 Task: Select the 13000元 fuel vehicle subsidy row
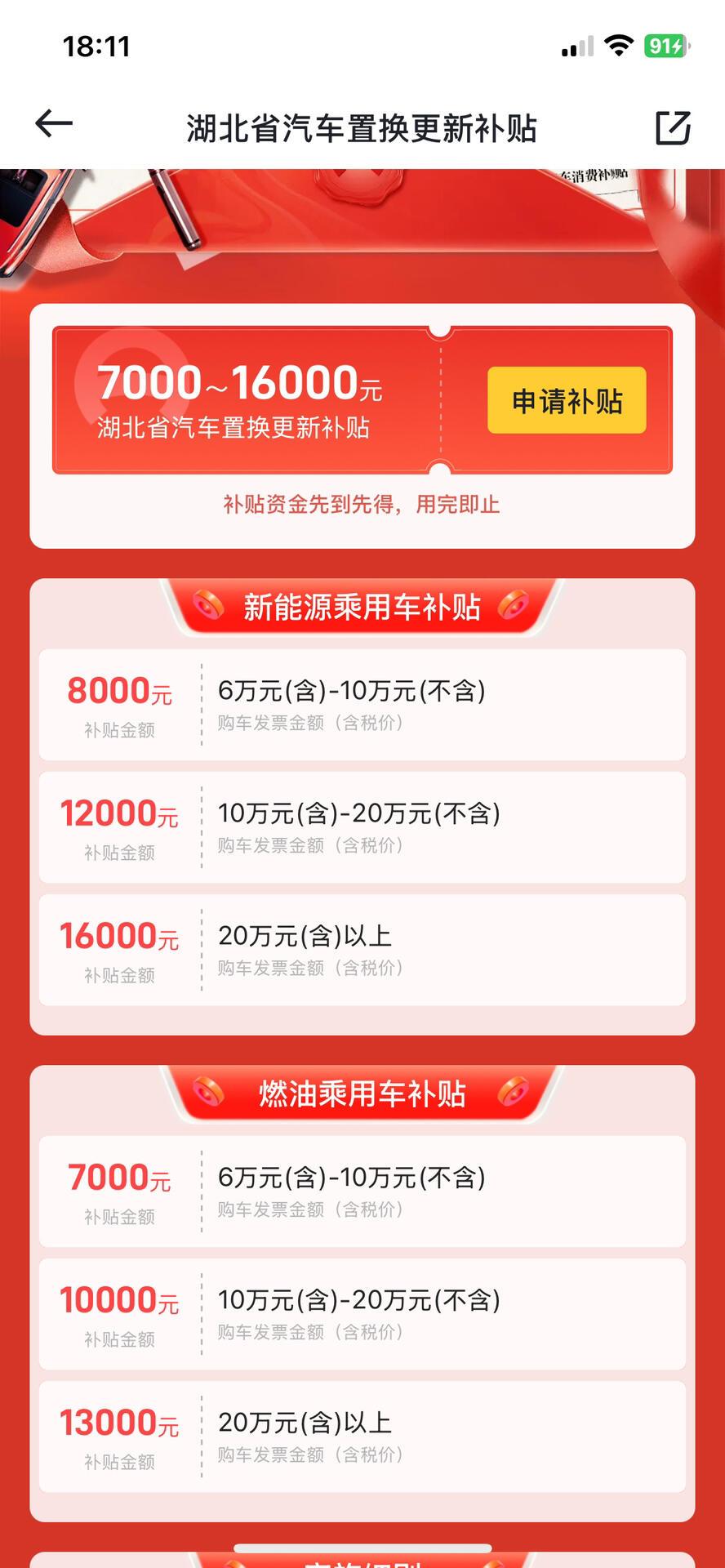pos(362,1437)
